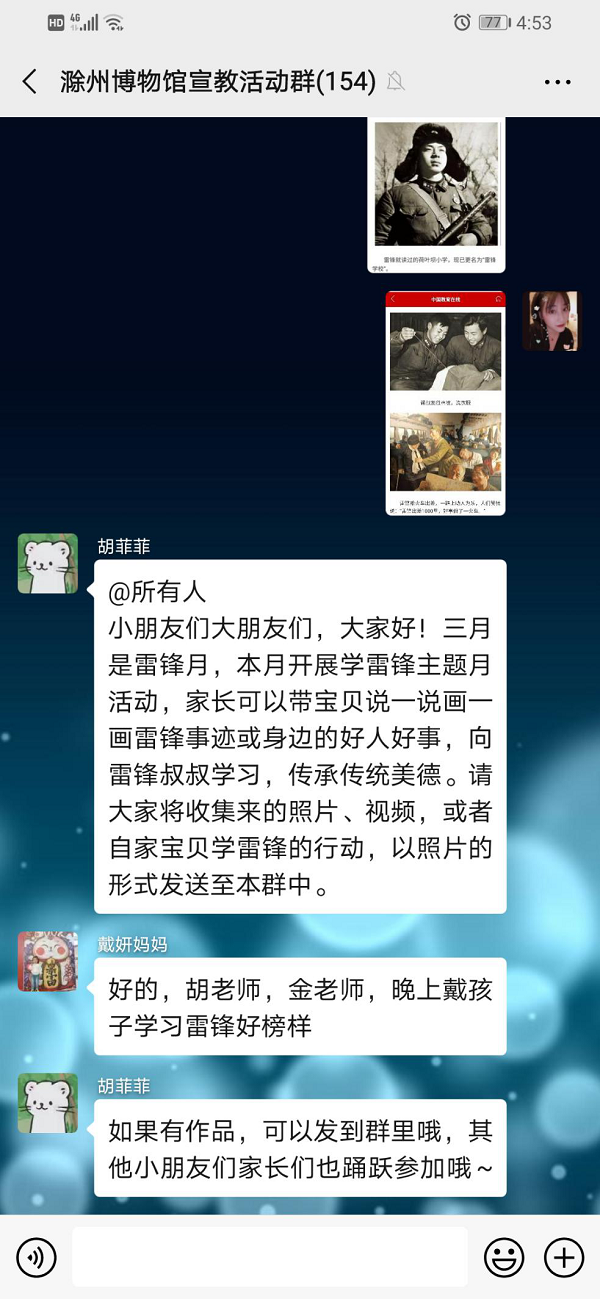Open the group chat options menu

coord(557,82)
